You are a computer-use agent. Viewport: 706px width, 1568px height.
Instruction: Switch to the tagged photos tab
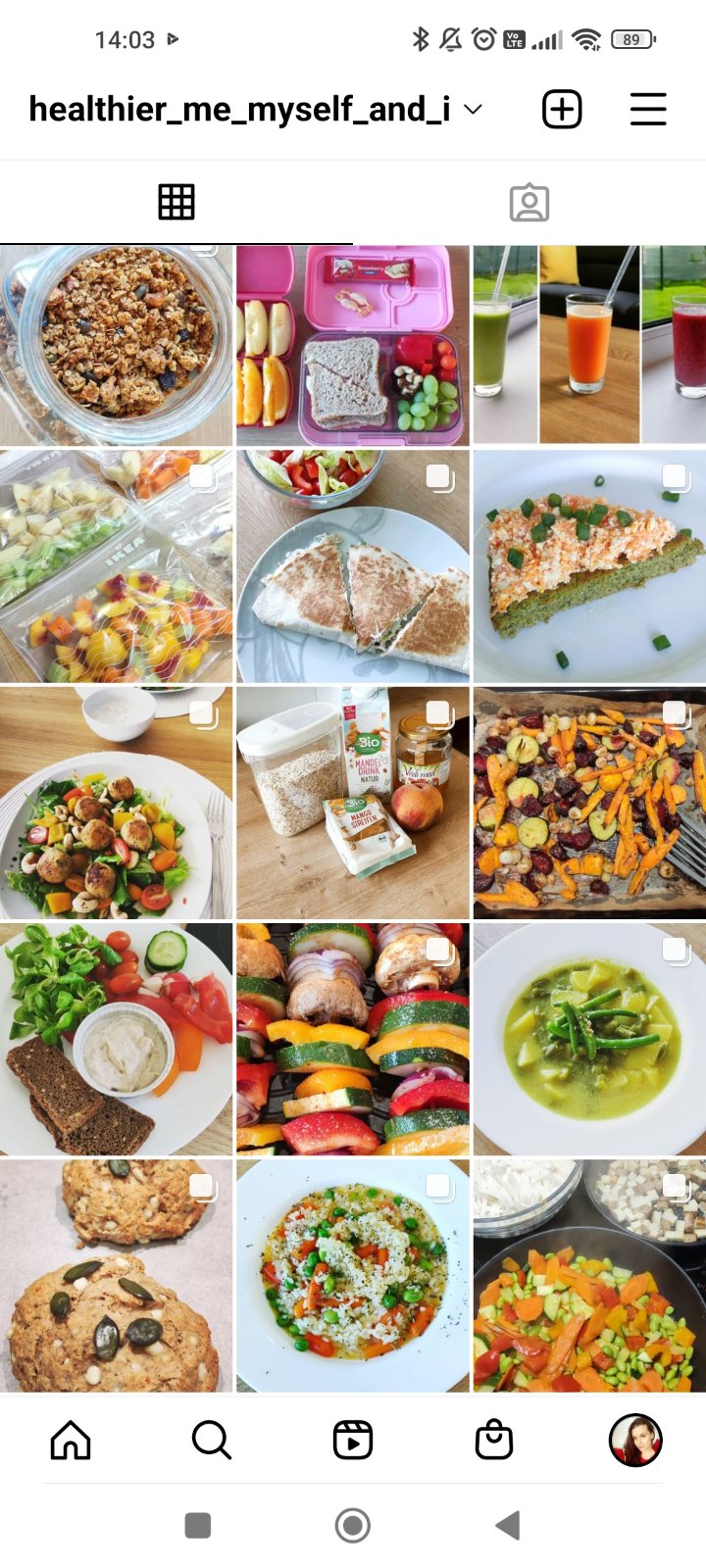click(x=529, y=202)
